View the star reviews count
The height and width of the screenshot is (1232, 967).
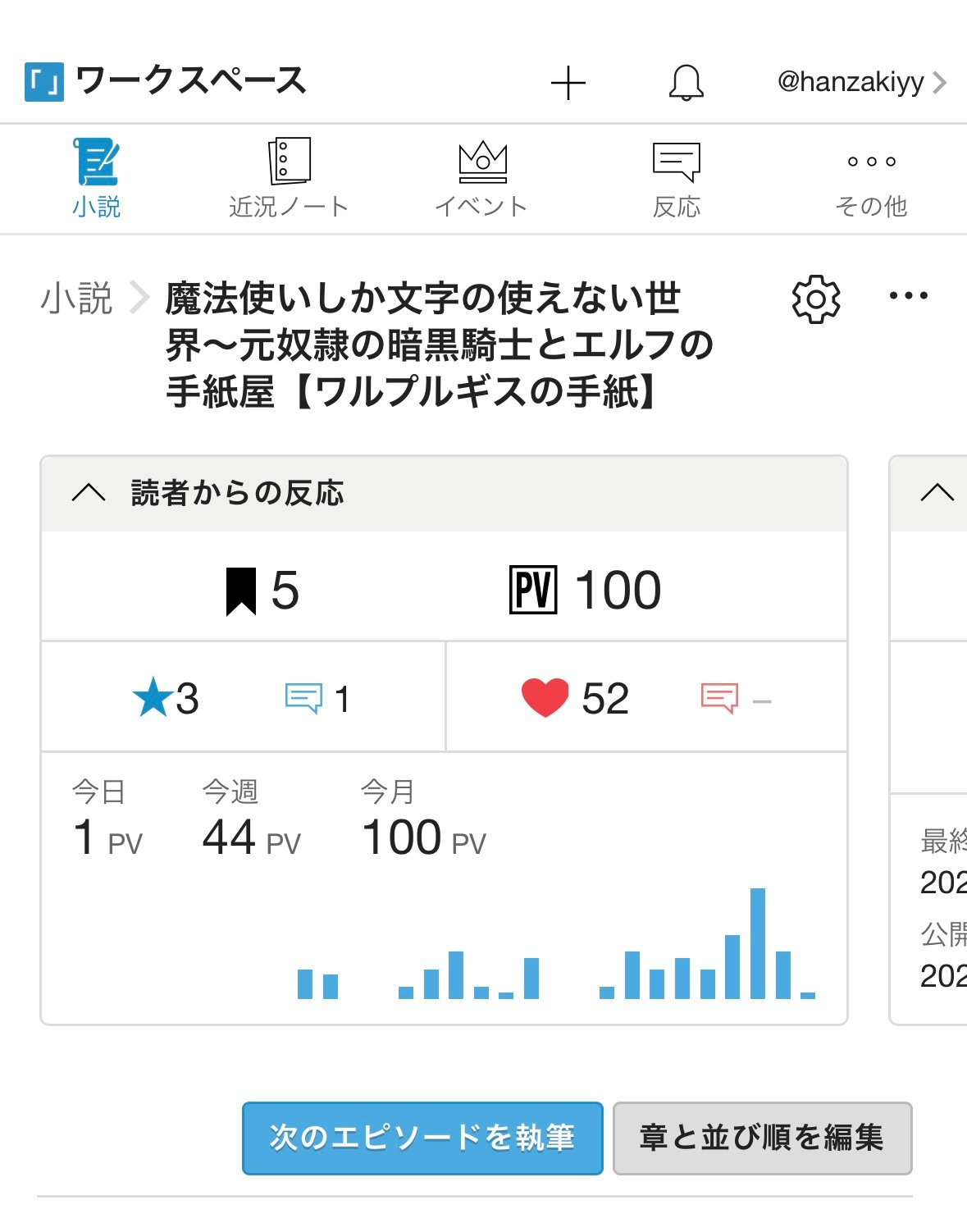pos(166,699)
